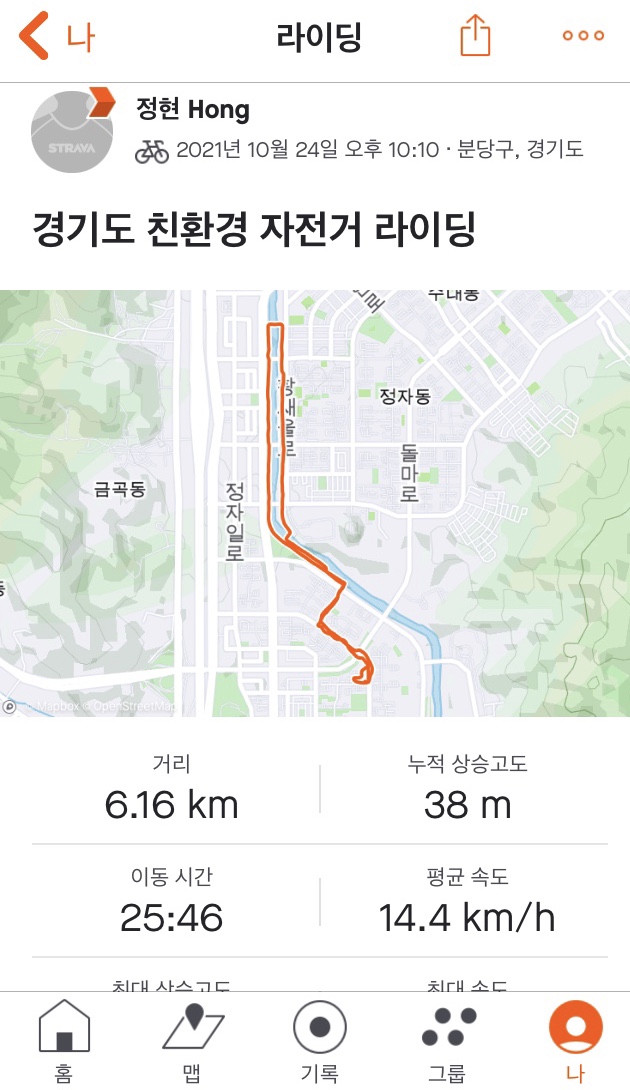Open 정현 Hong's profile avatar
Image resolution: width=630 pixels, height=1090 pixels.
pyautogui.click(x=72, y=131)
